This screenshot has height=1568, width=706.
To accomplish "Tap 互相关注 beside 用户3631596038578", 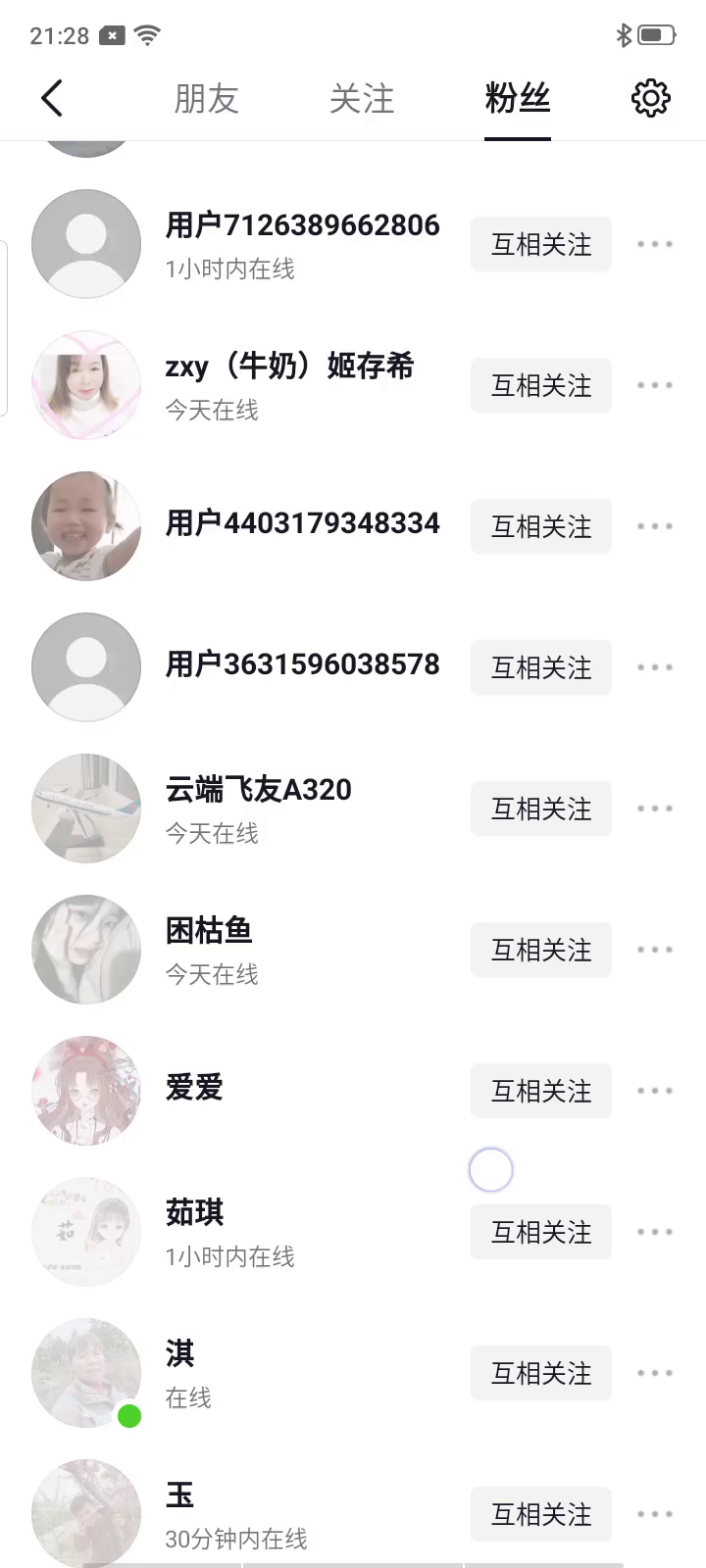I will pyautogui.click(x=541, y=667).
